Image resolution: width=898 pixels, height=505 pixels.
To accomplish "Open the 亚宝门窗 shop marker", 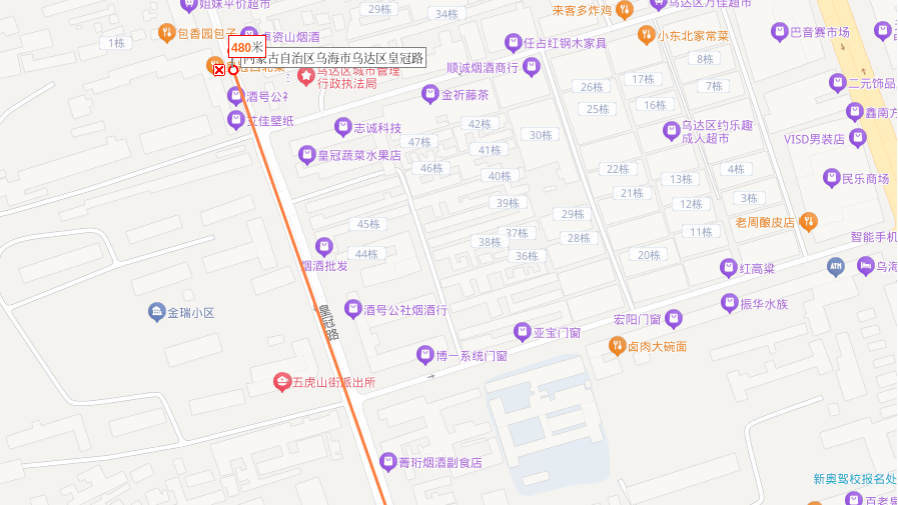I will pos(521,332).
